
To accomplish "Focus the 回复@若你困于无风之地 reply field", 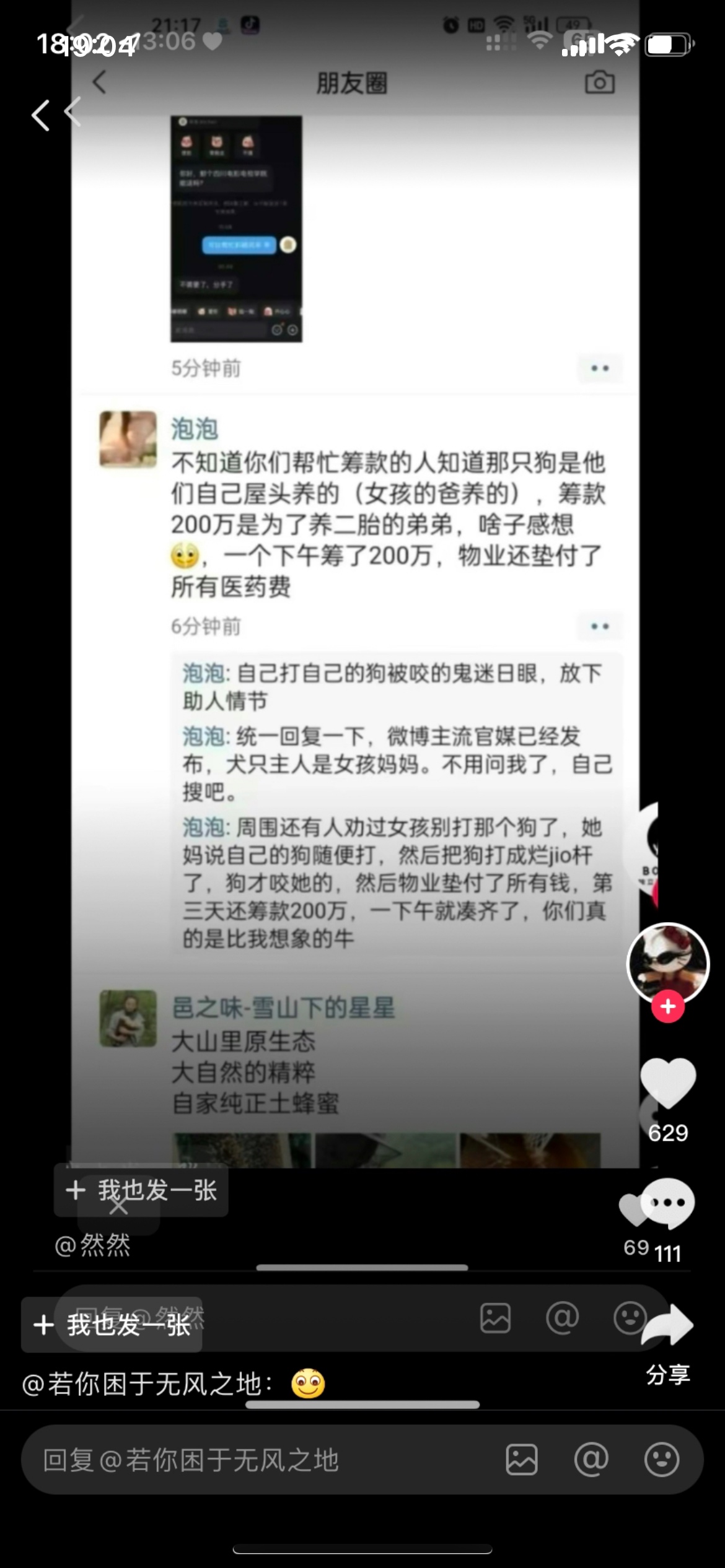I will [x=248, y=1460].
